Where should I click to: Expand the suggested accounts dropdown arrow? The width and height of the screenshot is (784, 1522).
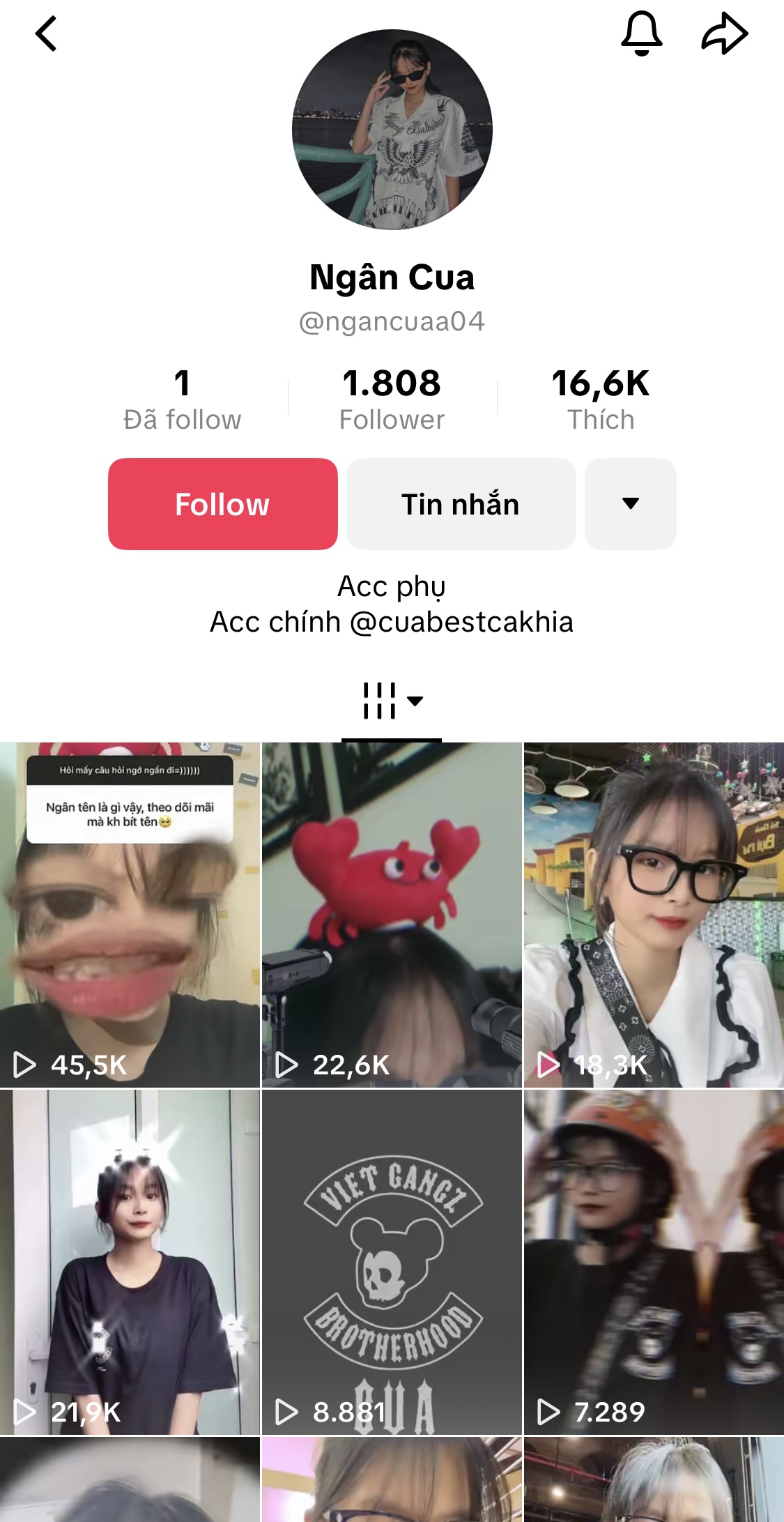630,503
